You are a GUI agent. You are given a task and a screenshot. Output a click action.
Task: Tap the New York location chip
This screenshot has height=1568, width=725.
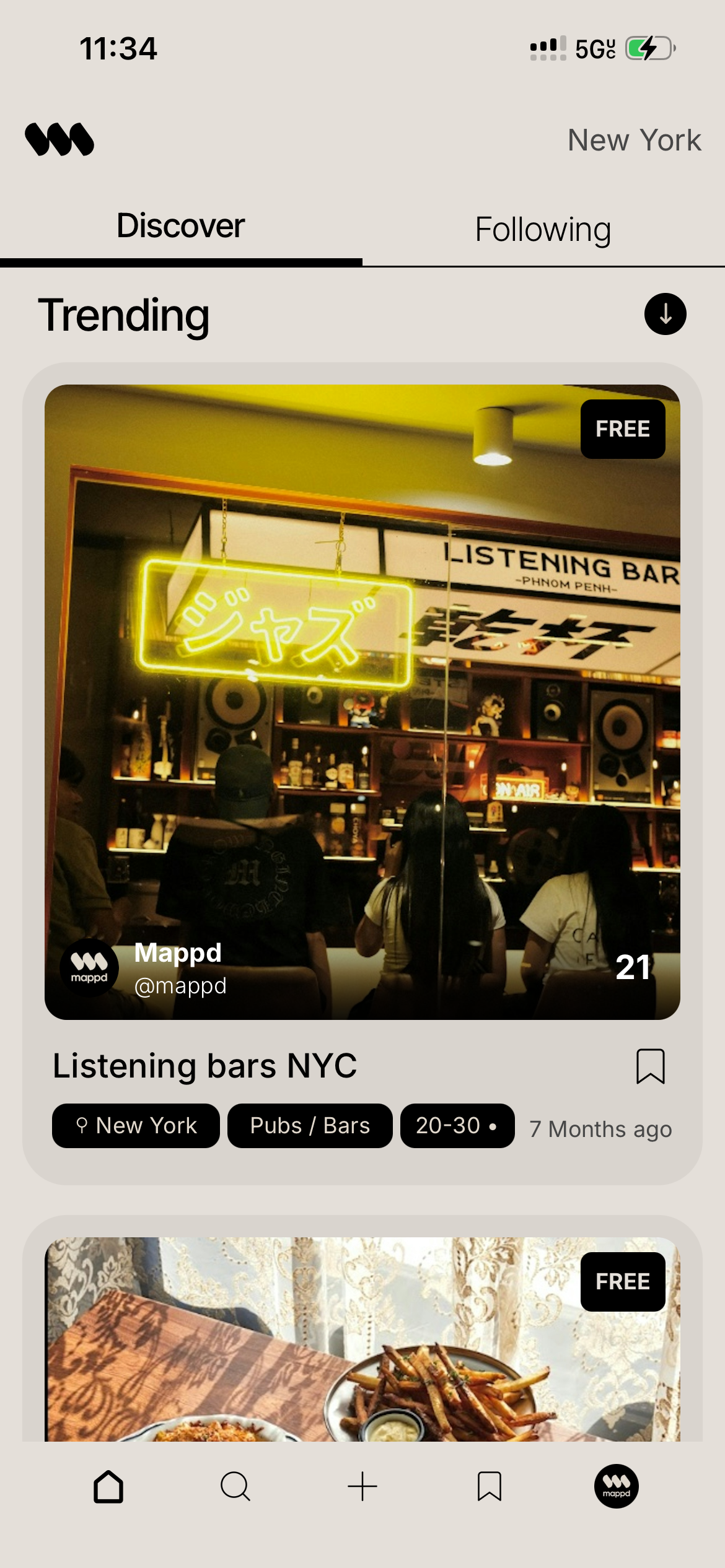tap(136, 1125)
